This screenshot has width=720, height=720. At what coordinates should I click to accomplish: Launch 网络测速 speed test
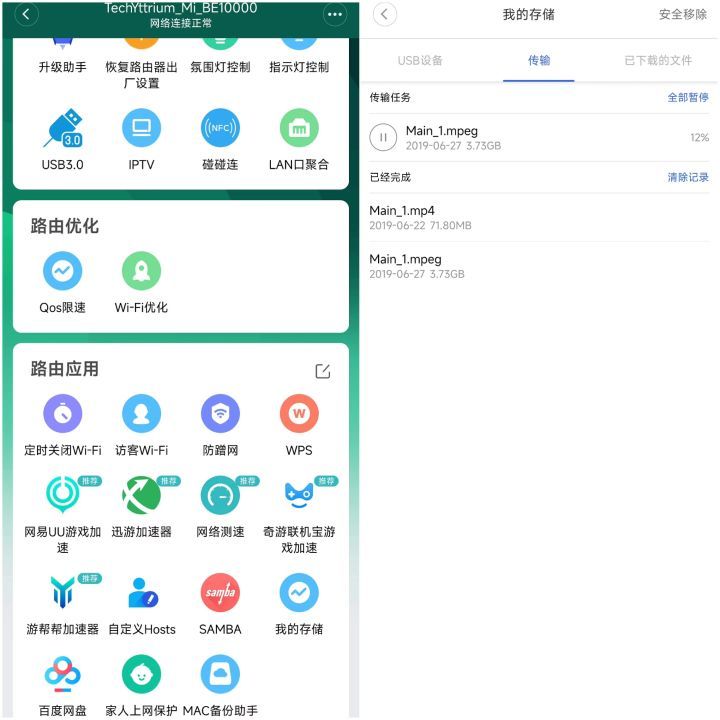pos(220,496)
